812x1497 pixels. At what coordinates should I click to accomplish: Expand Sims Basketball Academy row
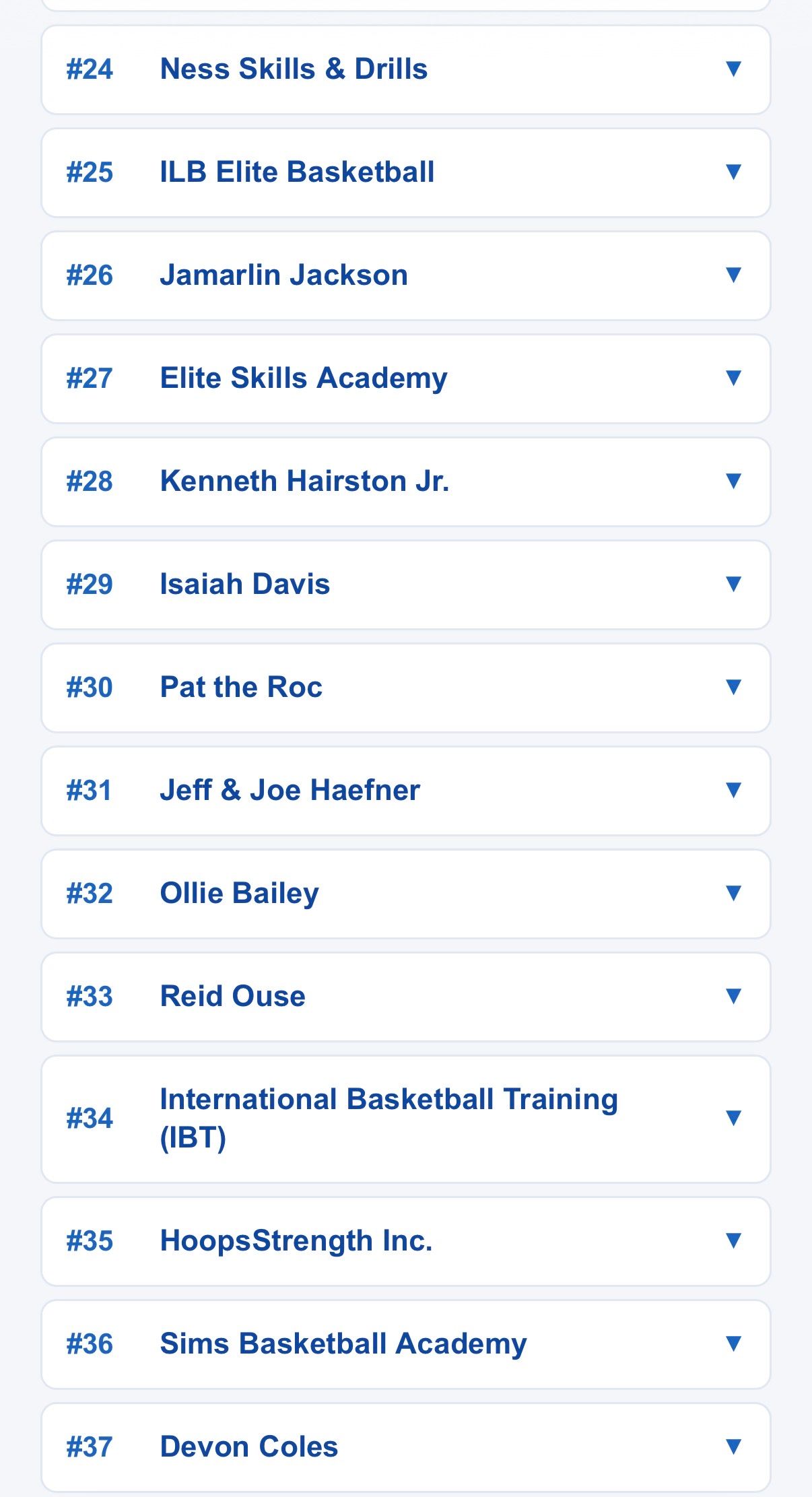pyautogui.click(x=405, y=1344)
